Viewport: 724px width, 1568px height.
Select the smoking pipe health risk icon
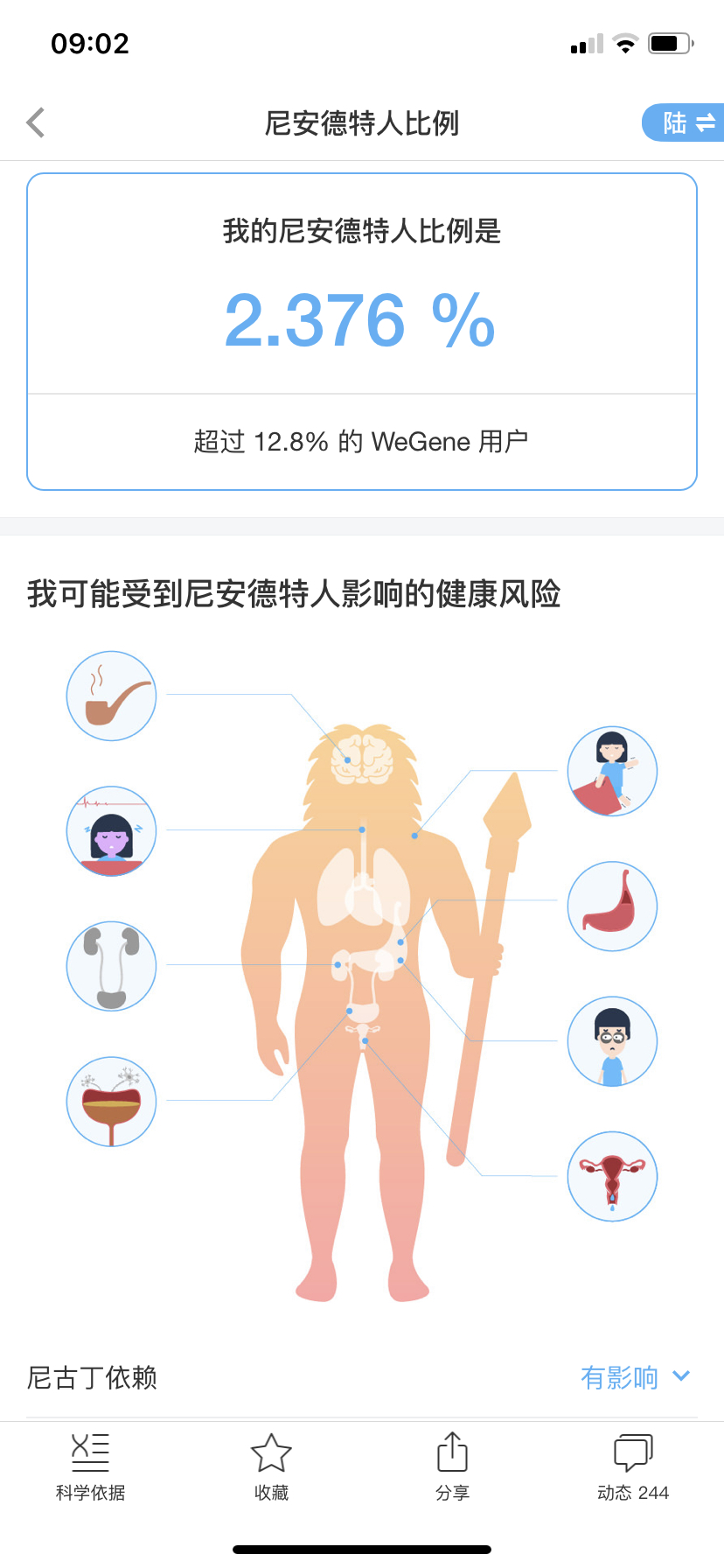pos(111,696)
